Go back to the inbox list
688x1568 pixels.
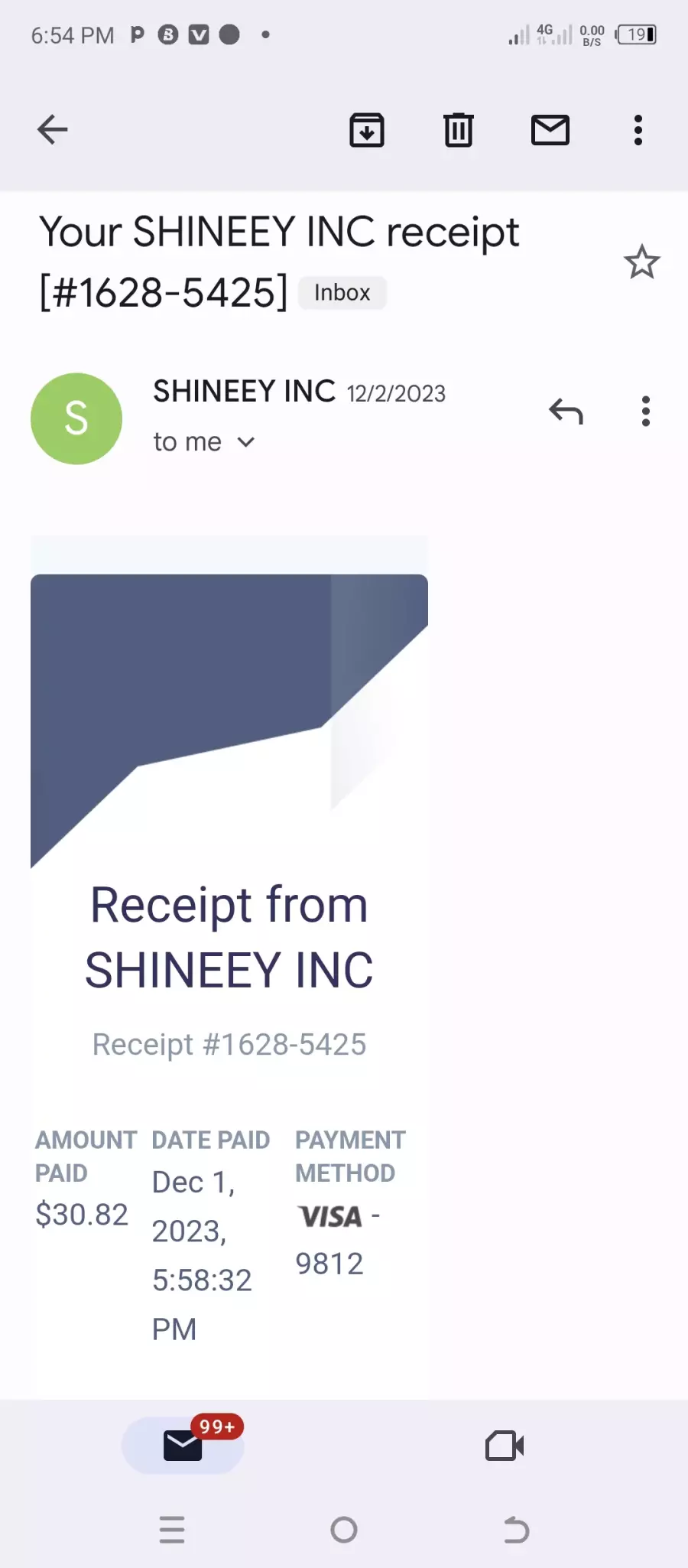pyautogui.click(x=53, y=129)
